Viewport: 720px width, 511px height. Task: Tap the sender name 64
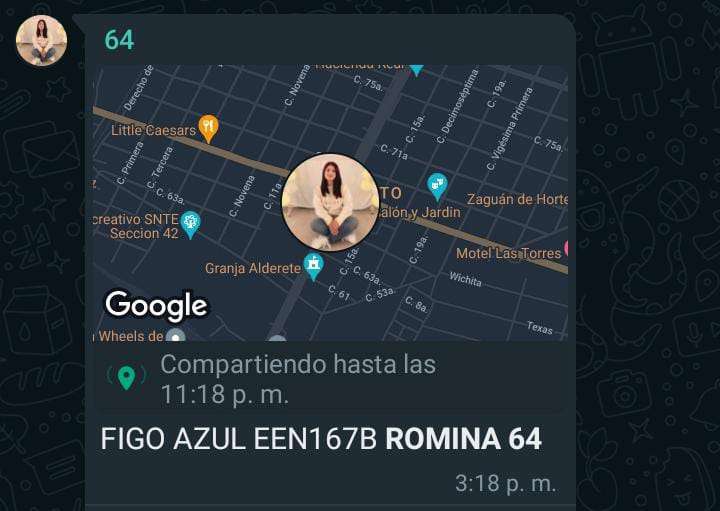coord(119,40)
